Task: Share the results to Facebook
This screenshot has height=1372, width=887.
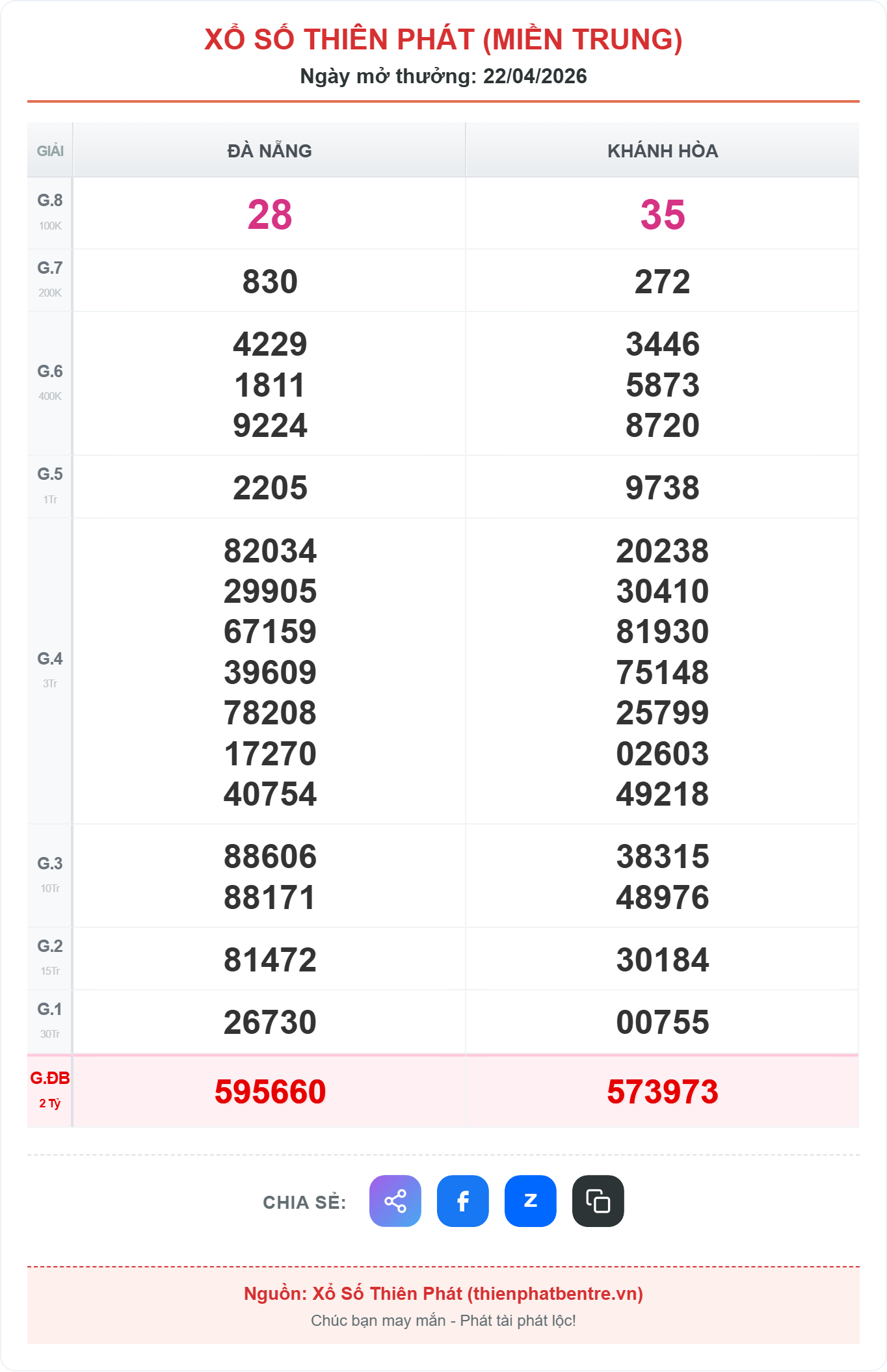Action: pyautogui.click(x=462, y=1200)
